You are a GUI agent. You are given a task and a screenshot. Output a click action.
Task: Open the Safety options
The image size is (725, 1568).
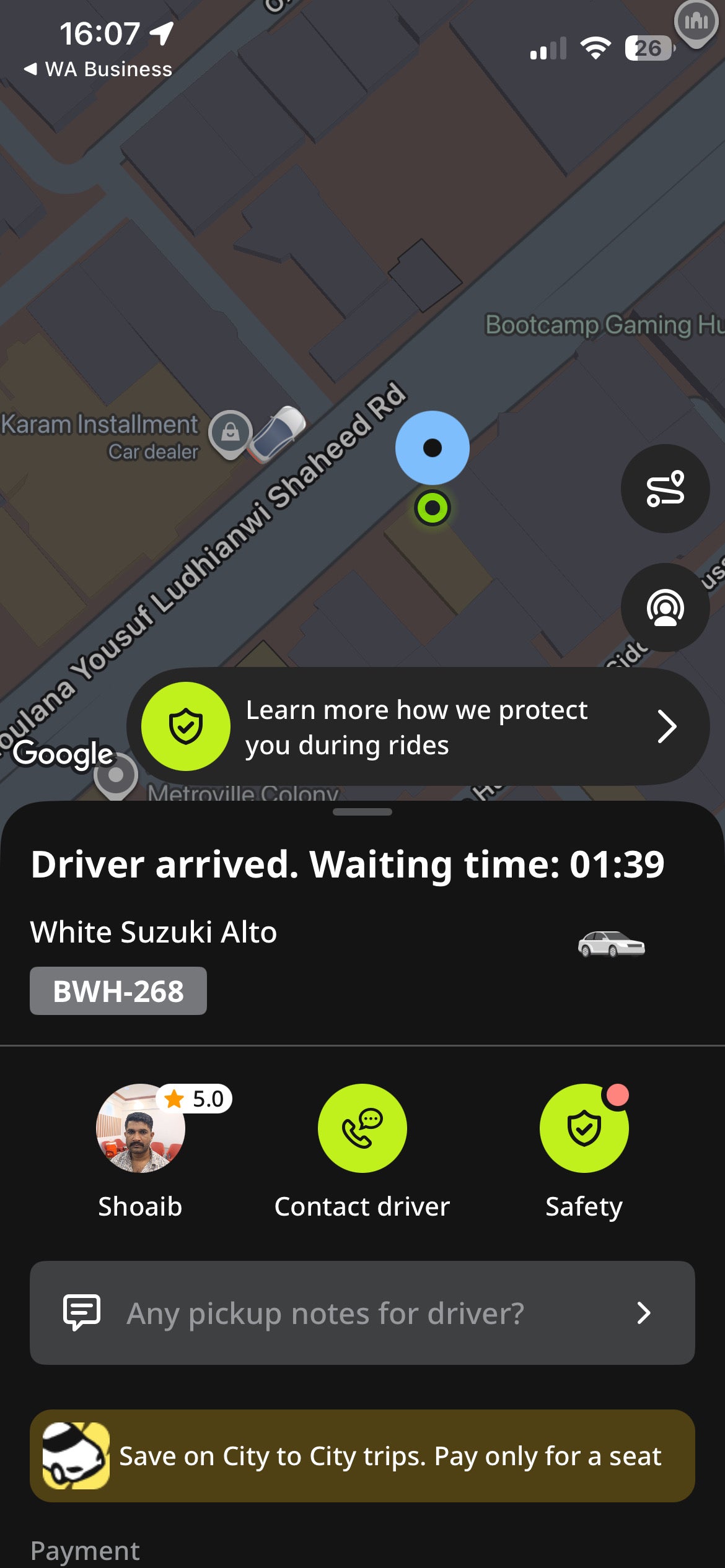(584, 1128)
